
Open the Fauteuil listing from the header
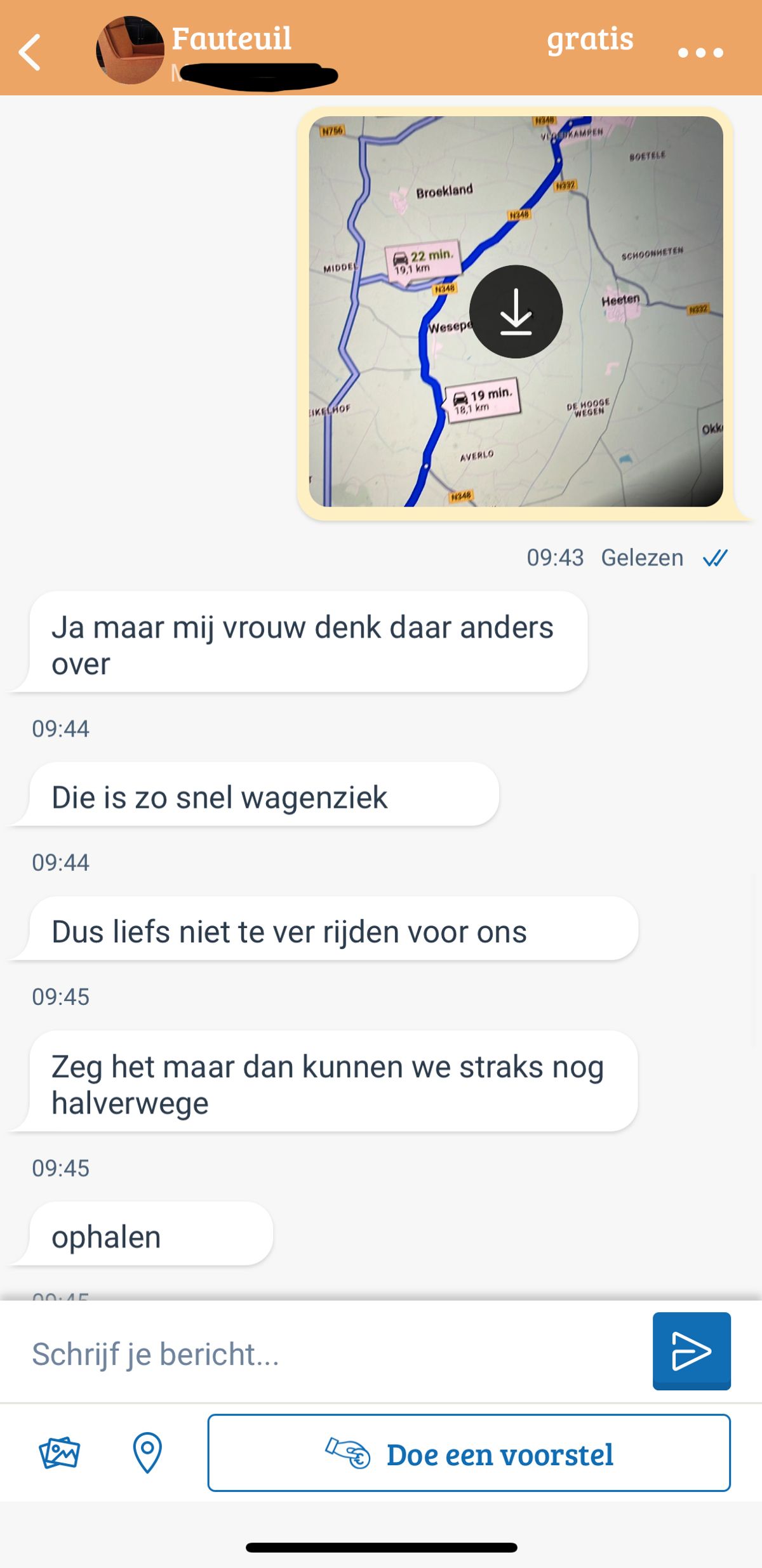coord(231,39)
